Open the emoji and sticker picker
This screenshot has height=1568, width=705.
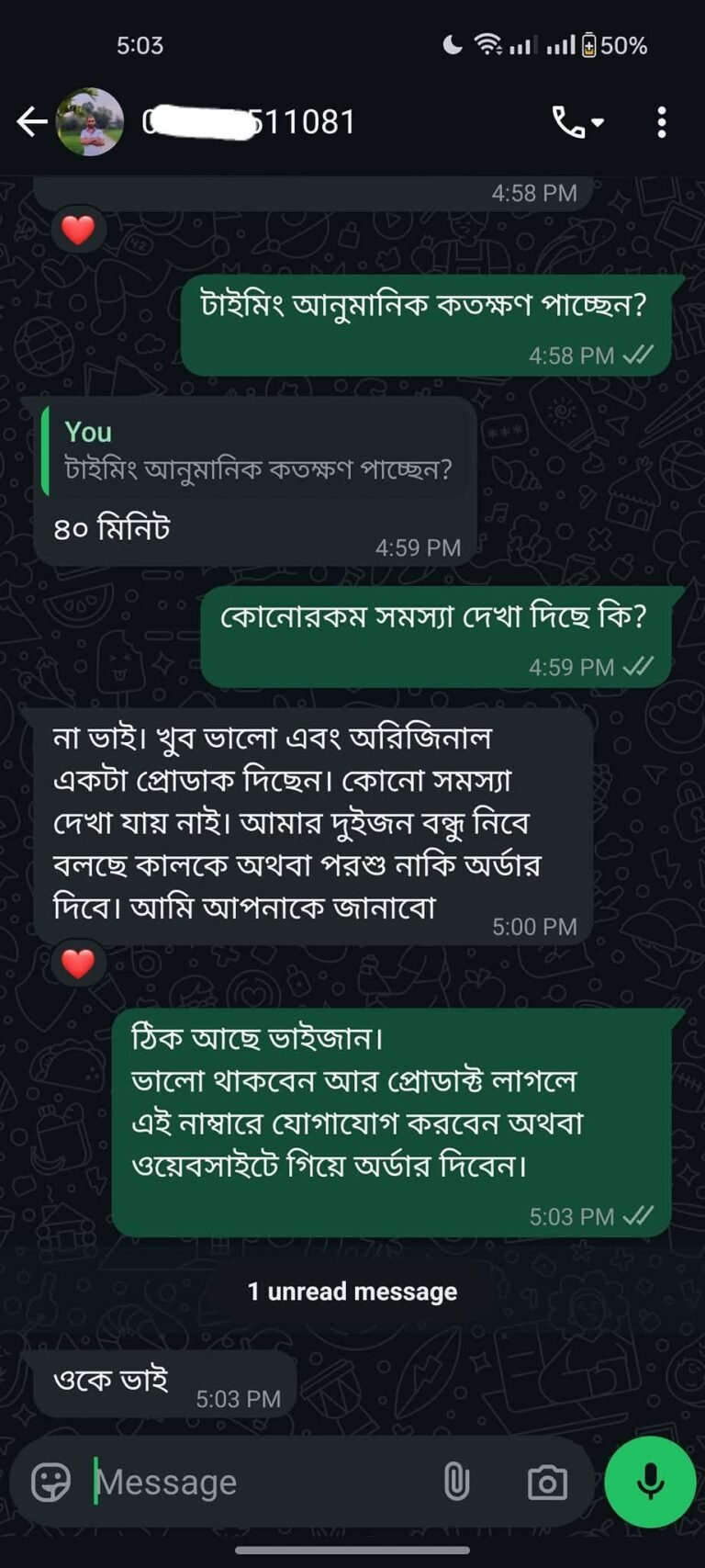tap(51, 1482)
